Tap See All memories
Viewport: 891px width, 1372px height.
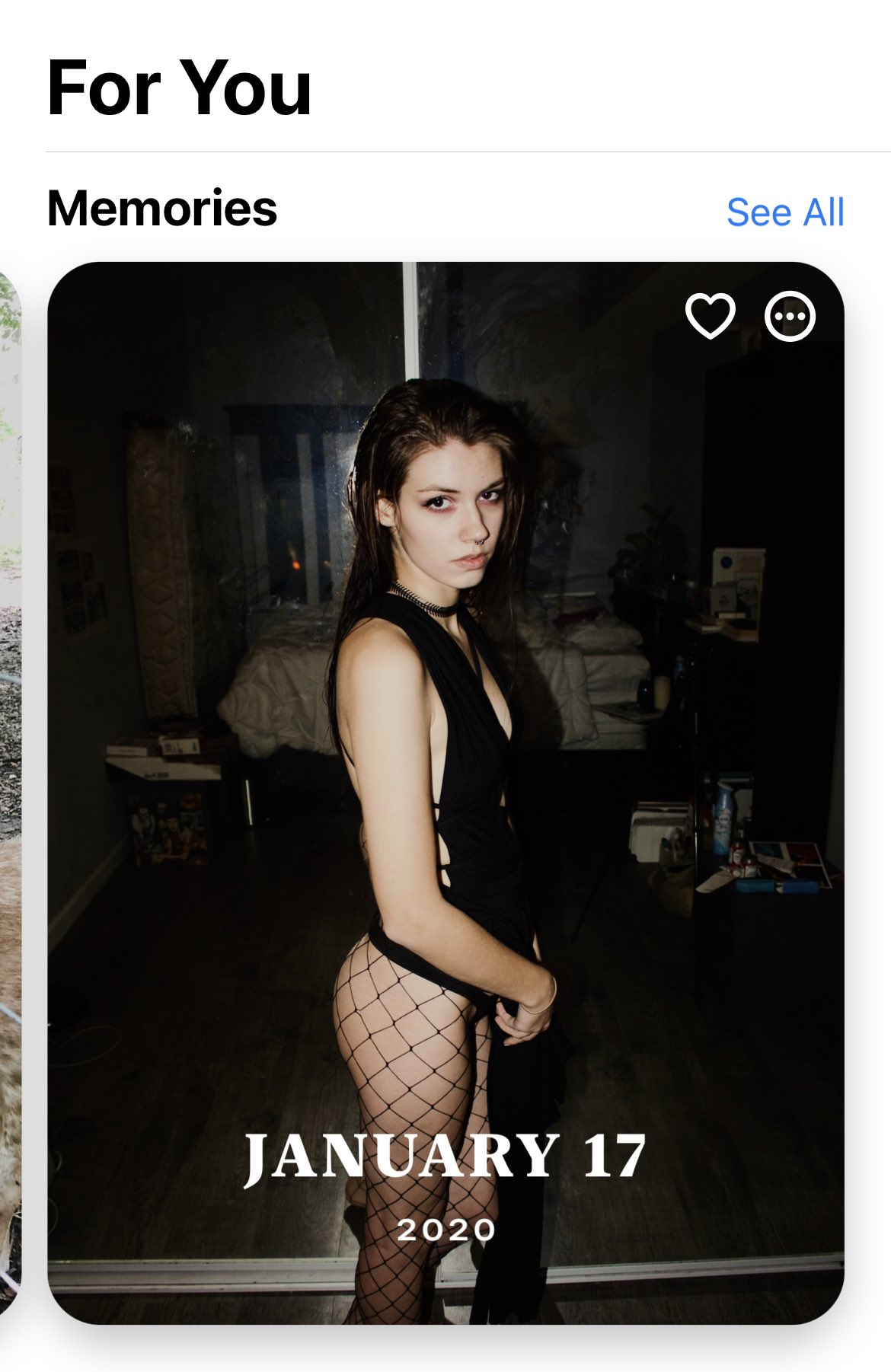(785, 212)
